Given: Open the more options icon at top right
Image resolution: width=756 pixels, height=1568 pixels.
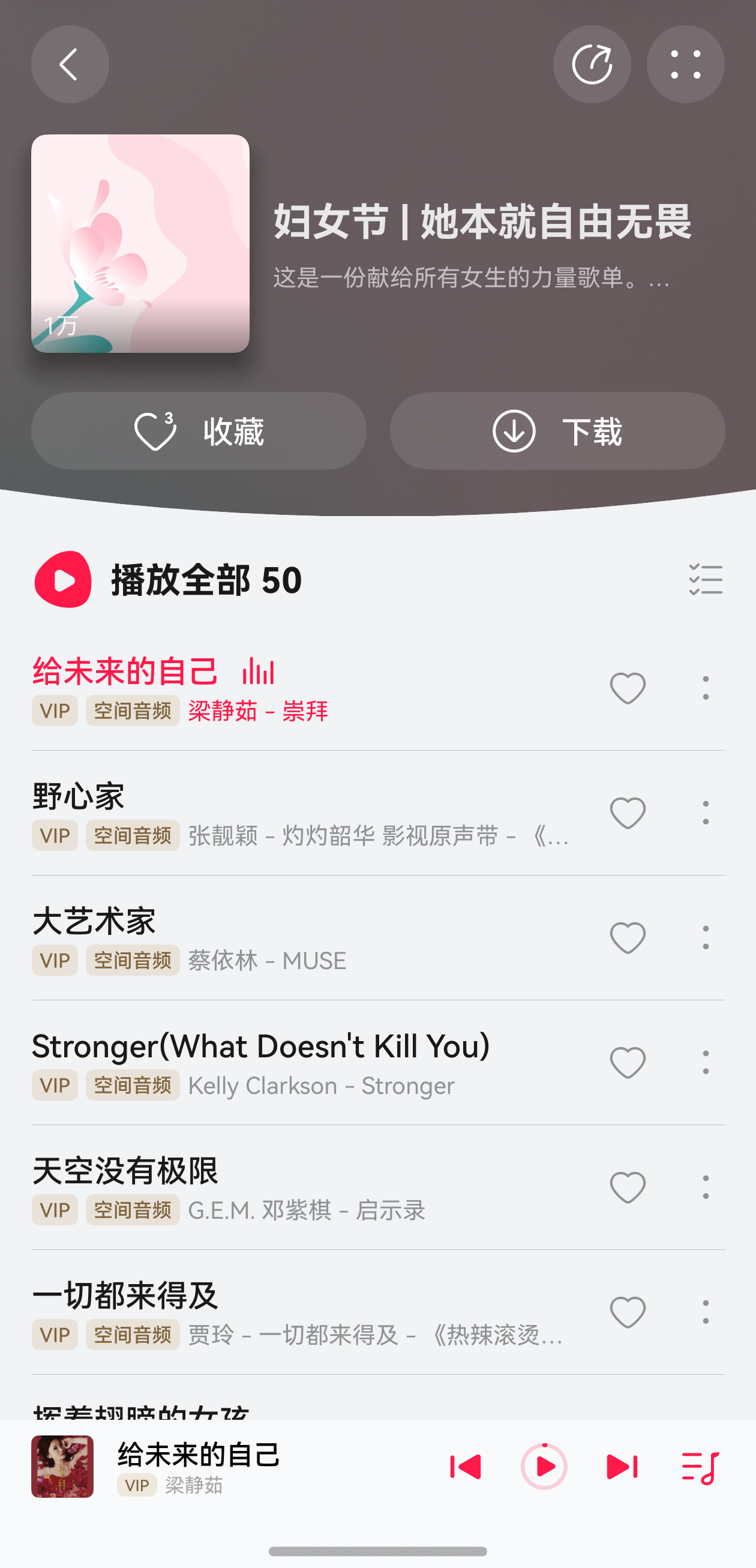Looking at the screenshot, I should (x=685, y=65).
